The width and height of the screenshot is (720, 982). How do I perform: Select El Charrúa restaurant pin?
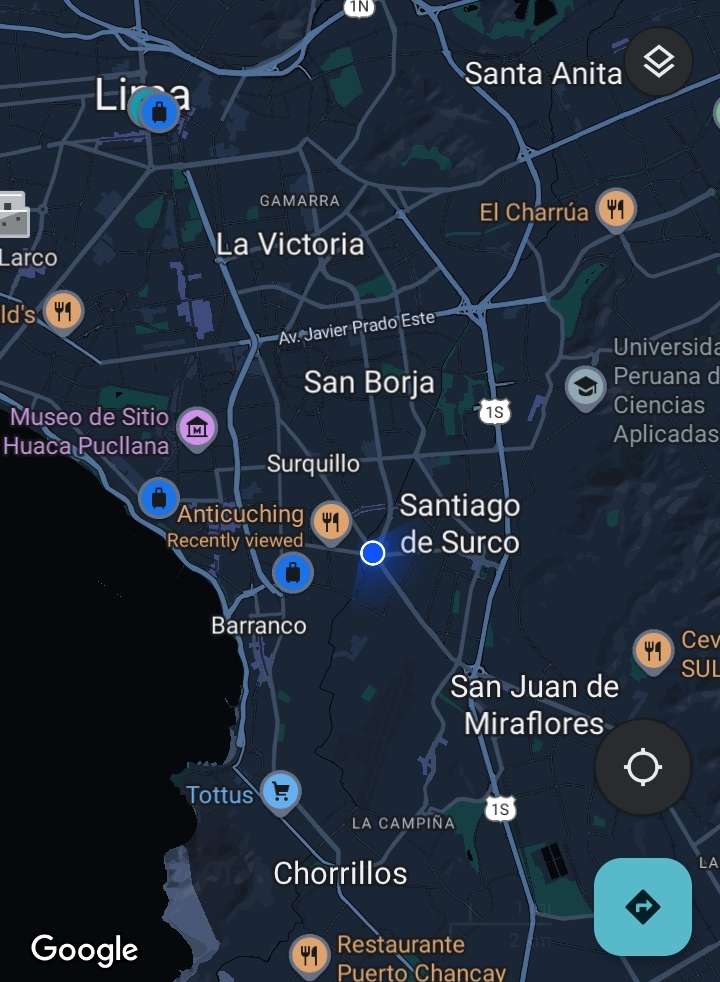pyautogui.click(x=616, y=210)
